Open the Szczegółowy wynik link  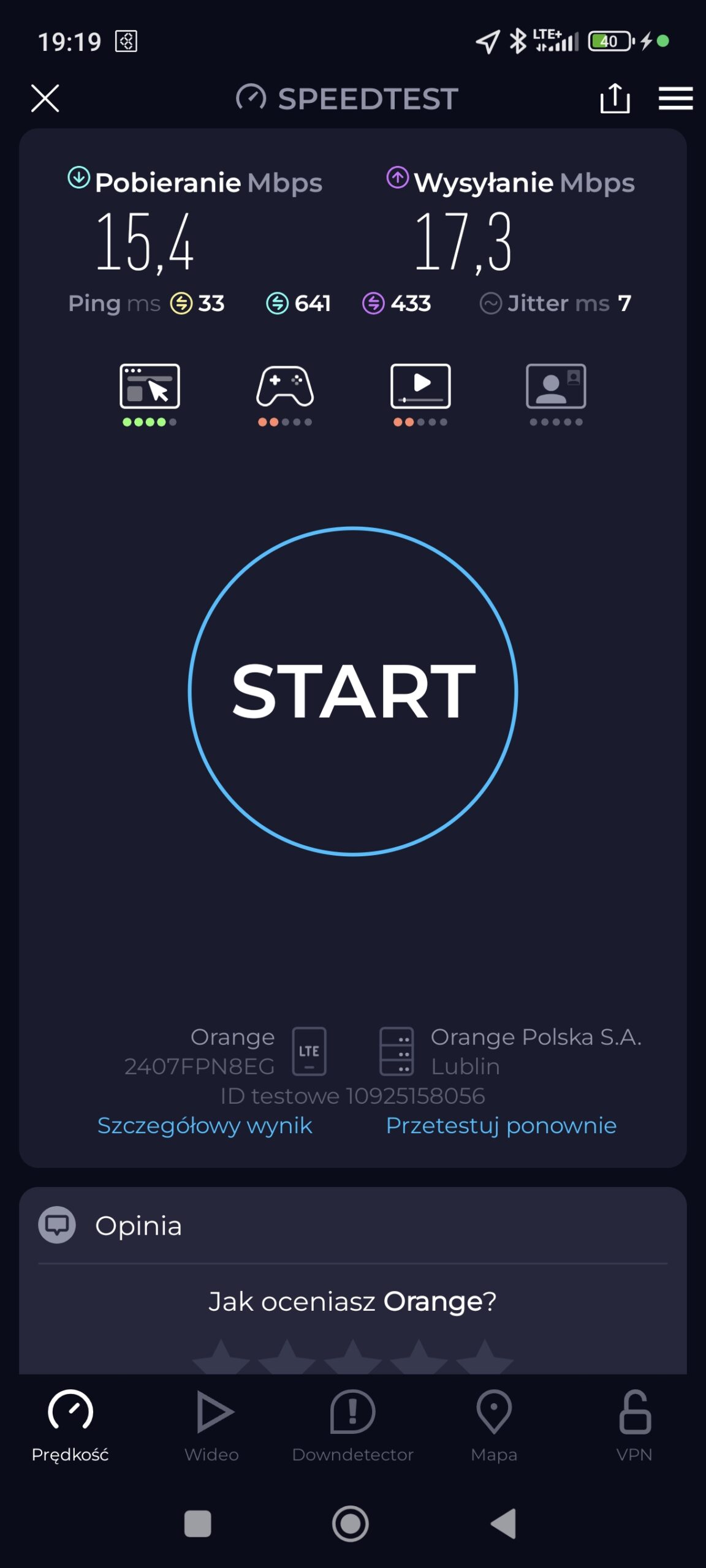[x=205, y=1126]
